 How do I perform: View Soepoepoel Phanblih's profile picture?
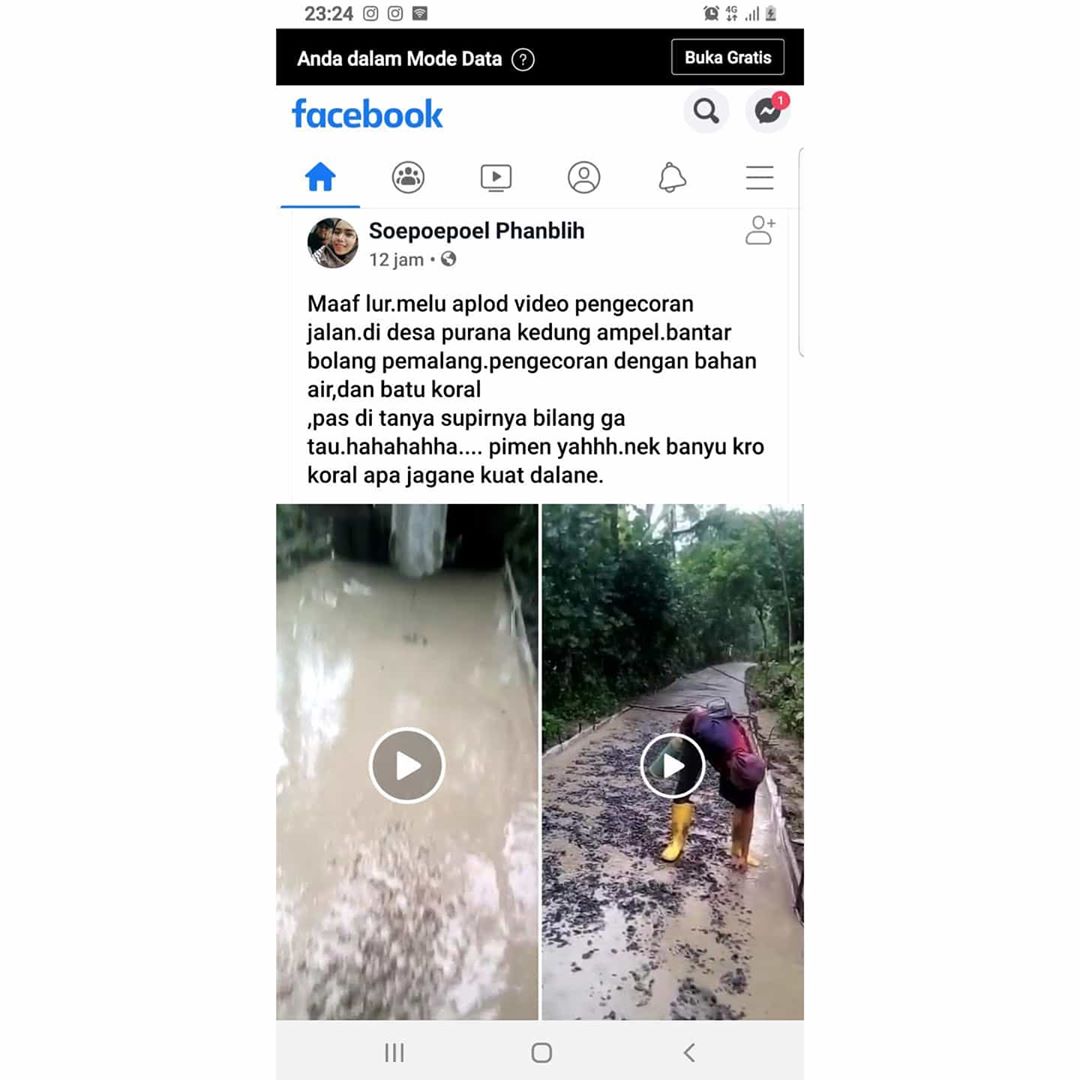click(332, 243)
